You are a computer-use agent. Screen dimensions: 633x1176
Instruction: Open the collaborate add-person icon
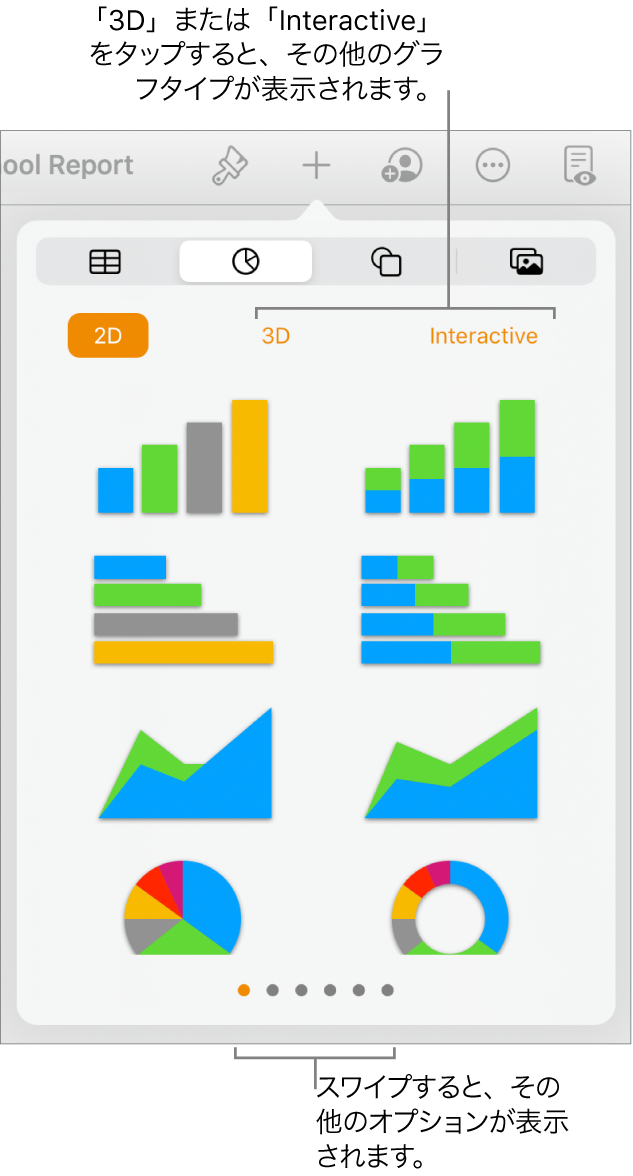[x=403, y=166]
